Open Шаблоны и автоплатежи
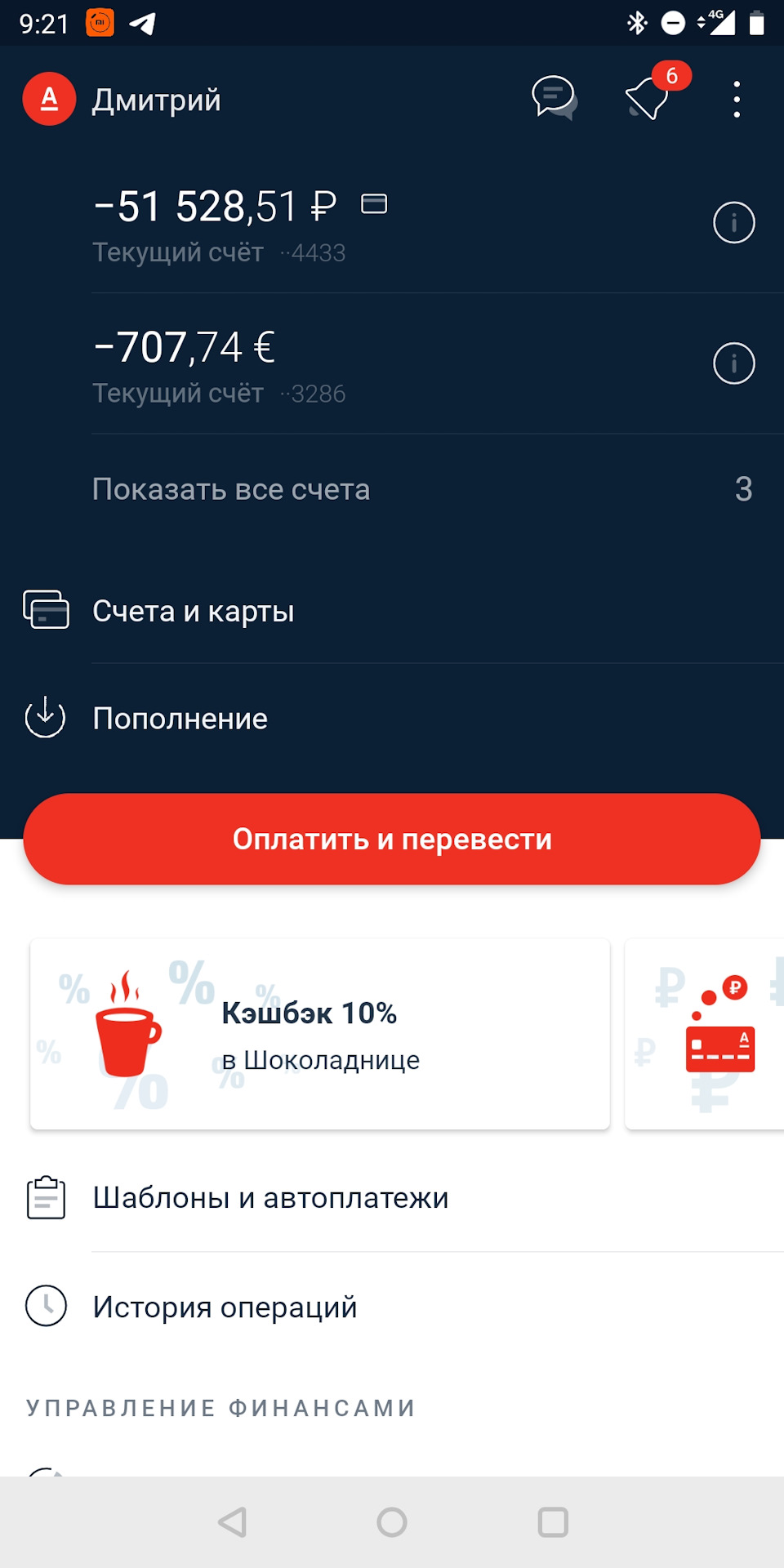This screenshot has height=1568, width=784. [x=270, y=1198]
